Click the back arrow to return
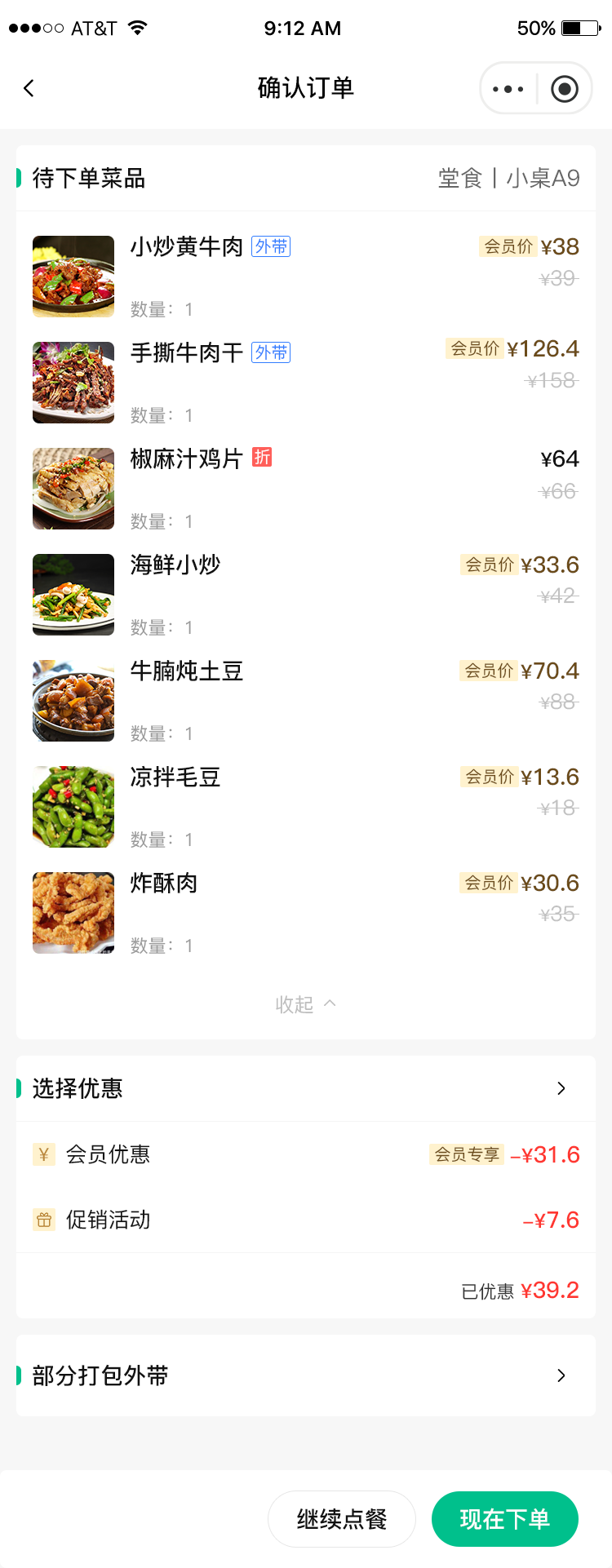Viewport: 612px width, 1568px height. [x=29, y=88]
